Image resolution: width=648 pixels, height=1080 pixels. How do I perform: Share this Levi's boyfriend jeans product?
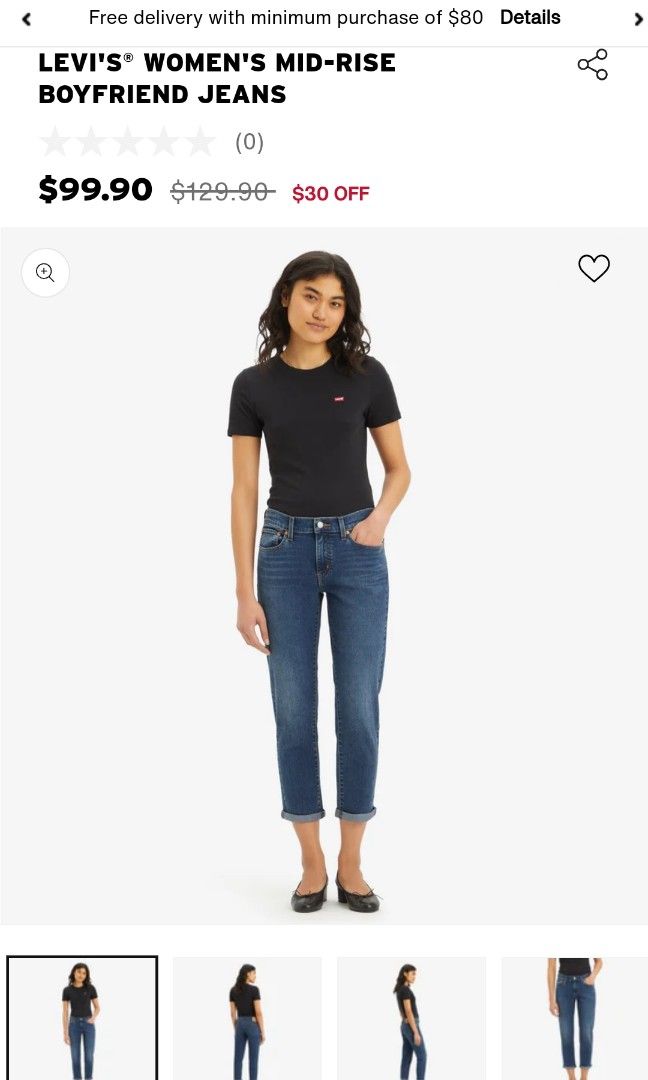[592, 65]
